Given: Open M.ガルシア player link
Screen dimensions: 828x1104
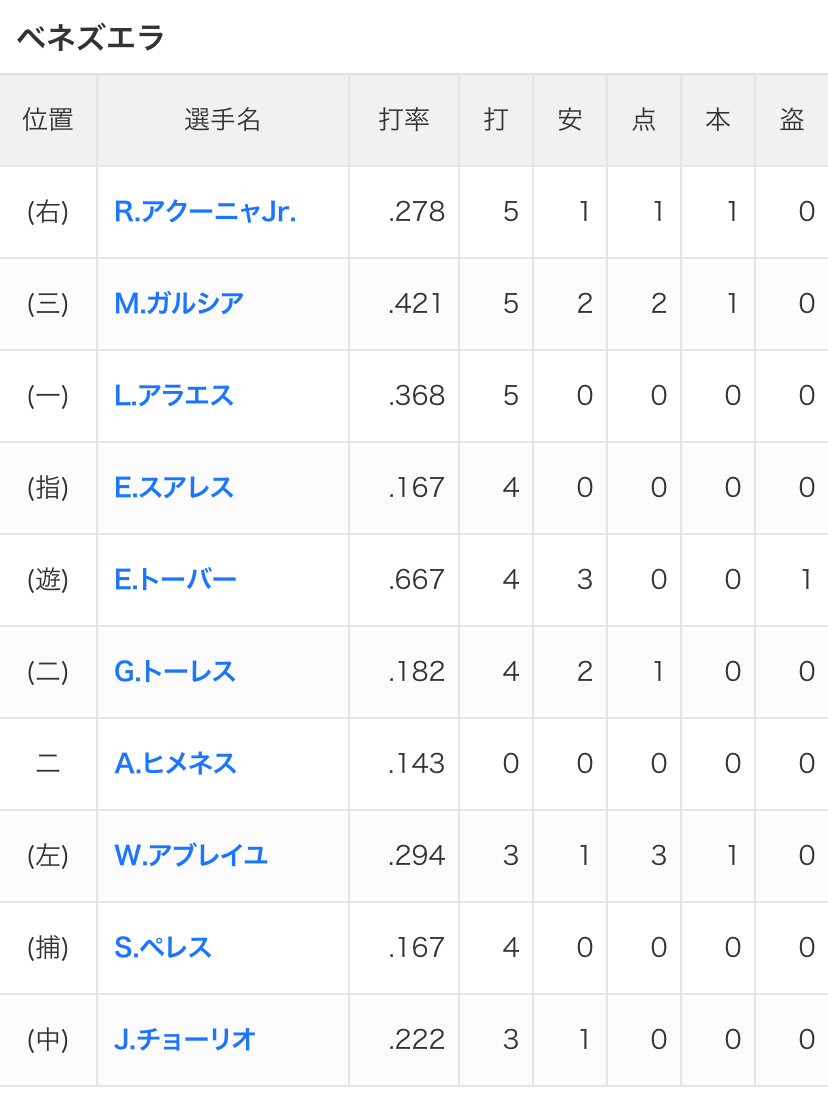Looking at the screenshot, I should point(179,303).
